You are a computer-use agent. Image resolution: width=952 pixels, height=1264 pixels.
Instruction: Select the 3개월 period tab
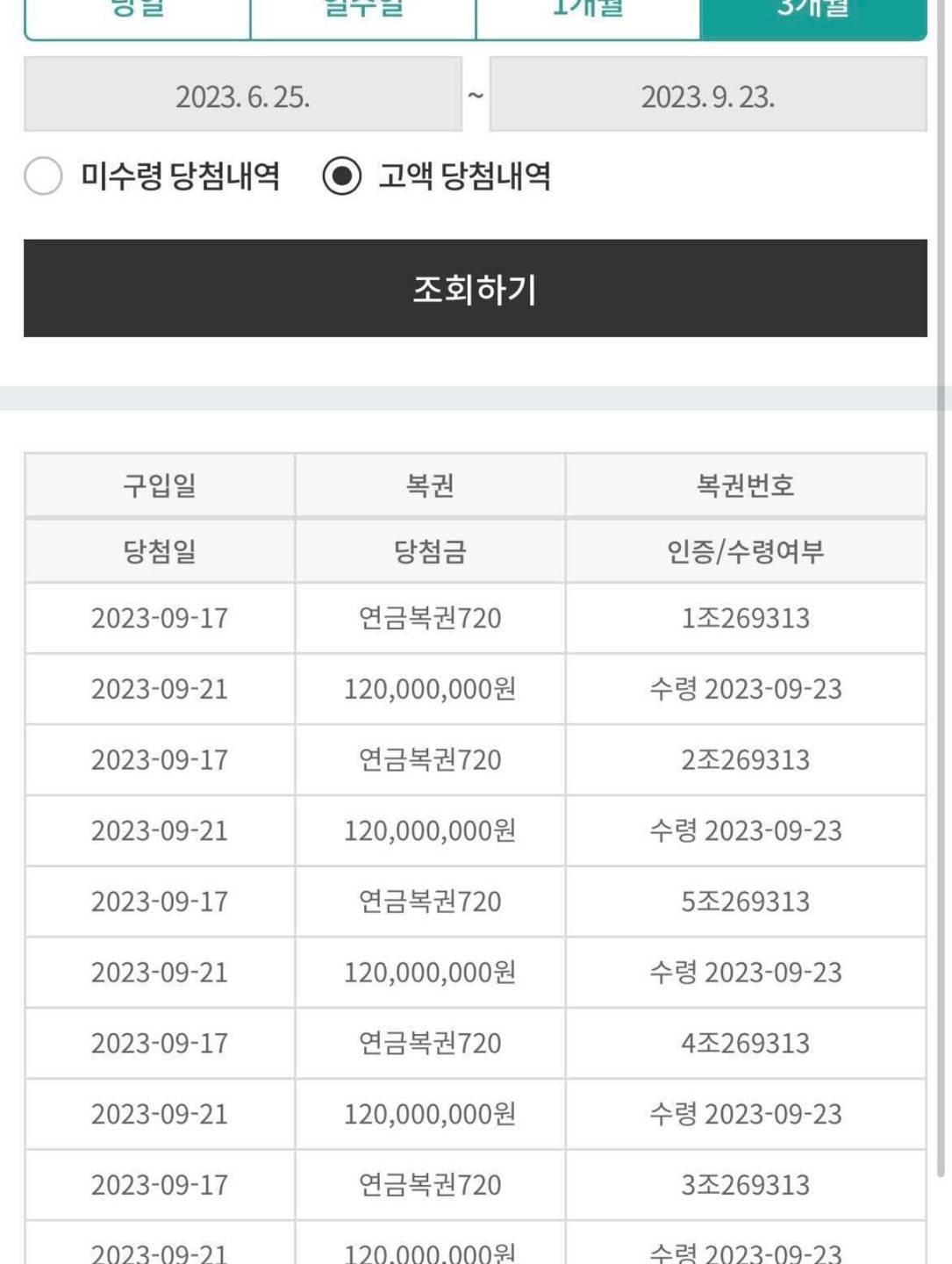[x=813, y=16]
